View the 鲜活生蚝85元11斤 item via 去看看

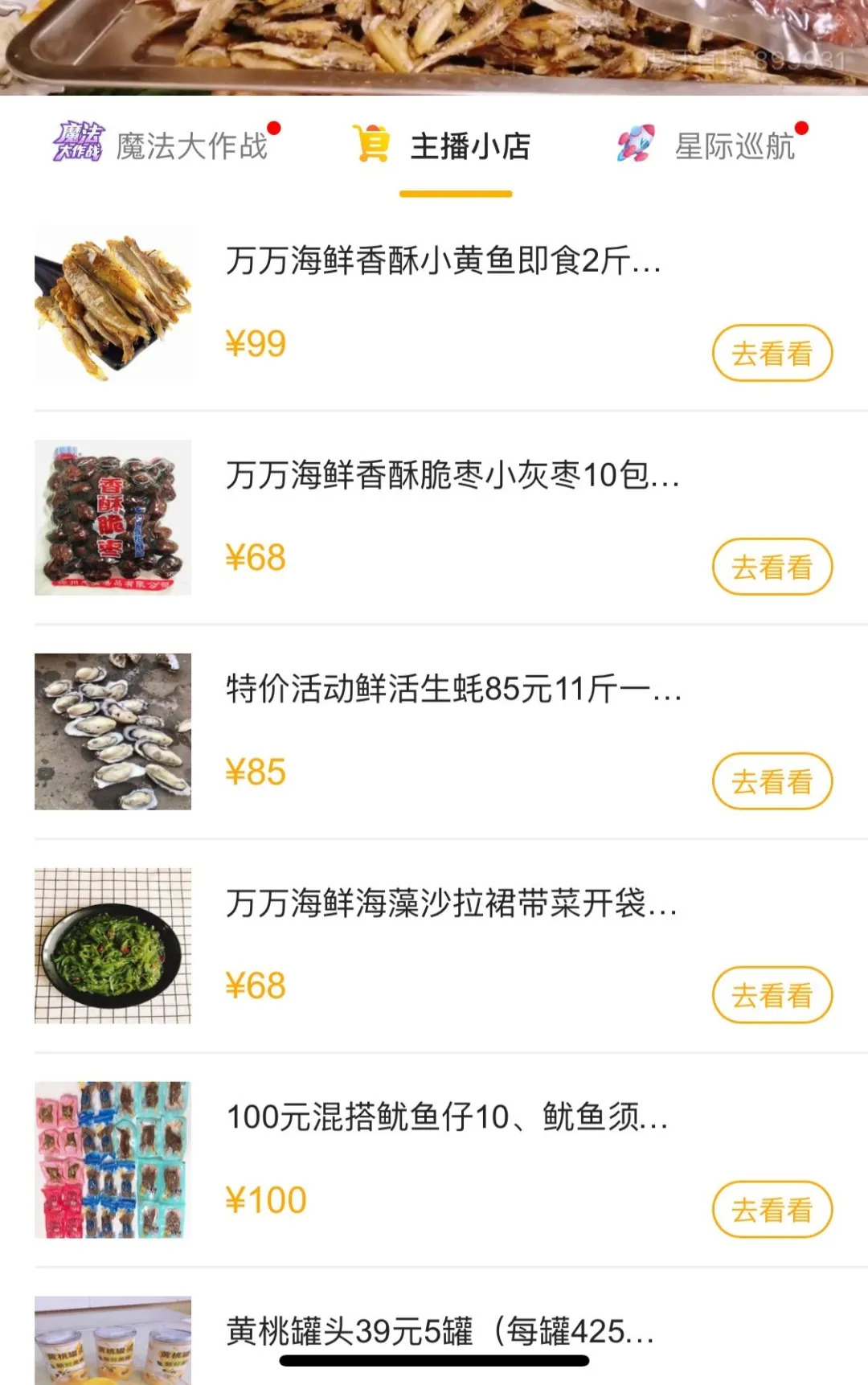pos(772,781)
